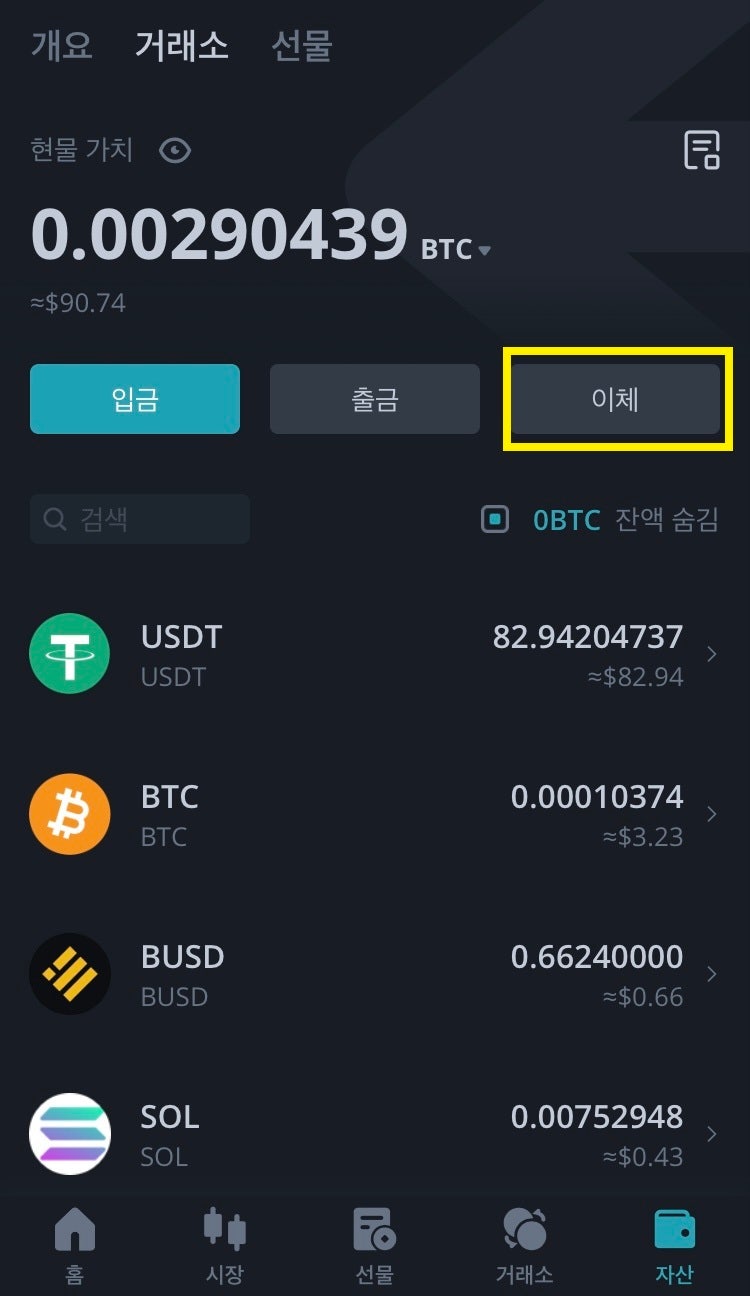Viewport: 750px width, 1296px height.
Task: Expand the SOL asset row chevron
Action: click(712, 1133)
